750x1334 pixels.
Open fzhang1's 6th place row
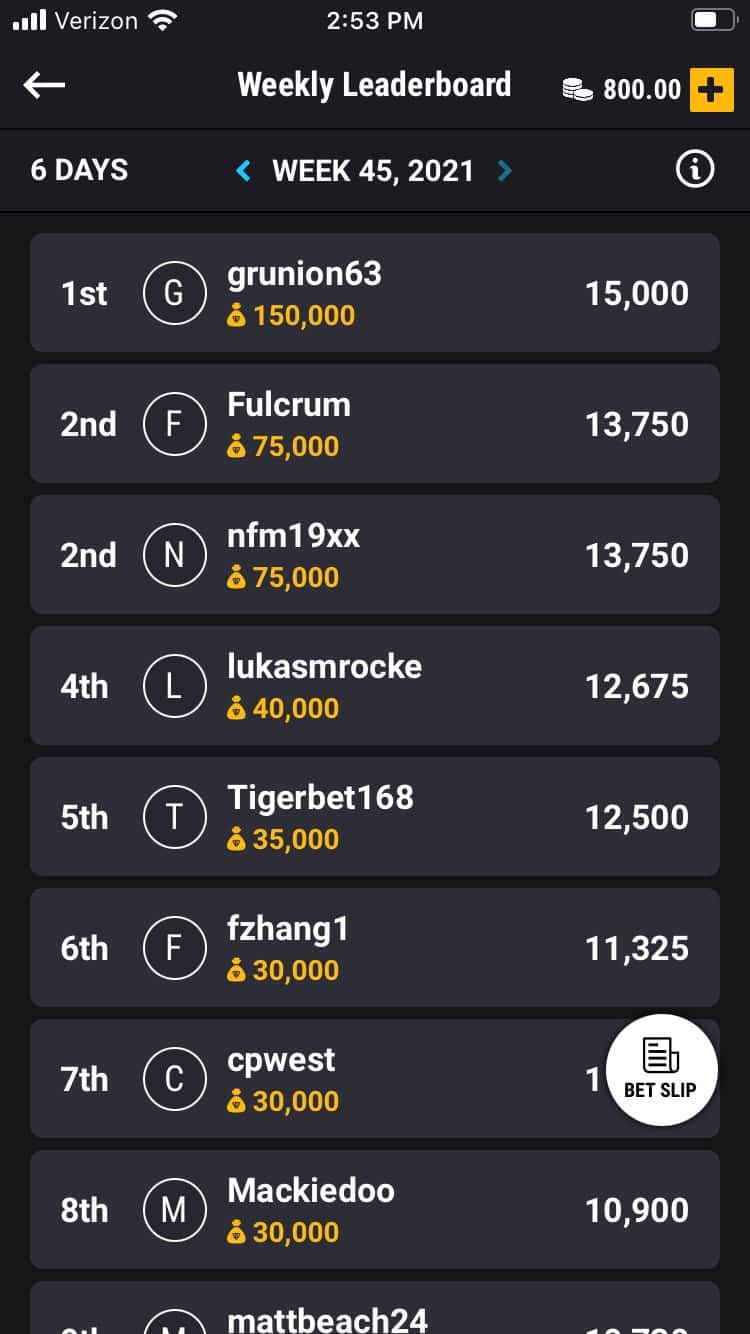pyautogui.click(x=375, y=947)
